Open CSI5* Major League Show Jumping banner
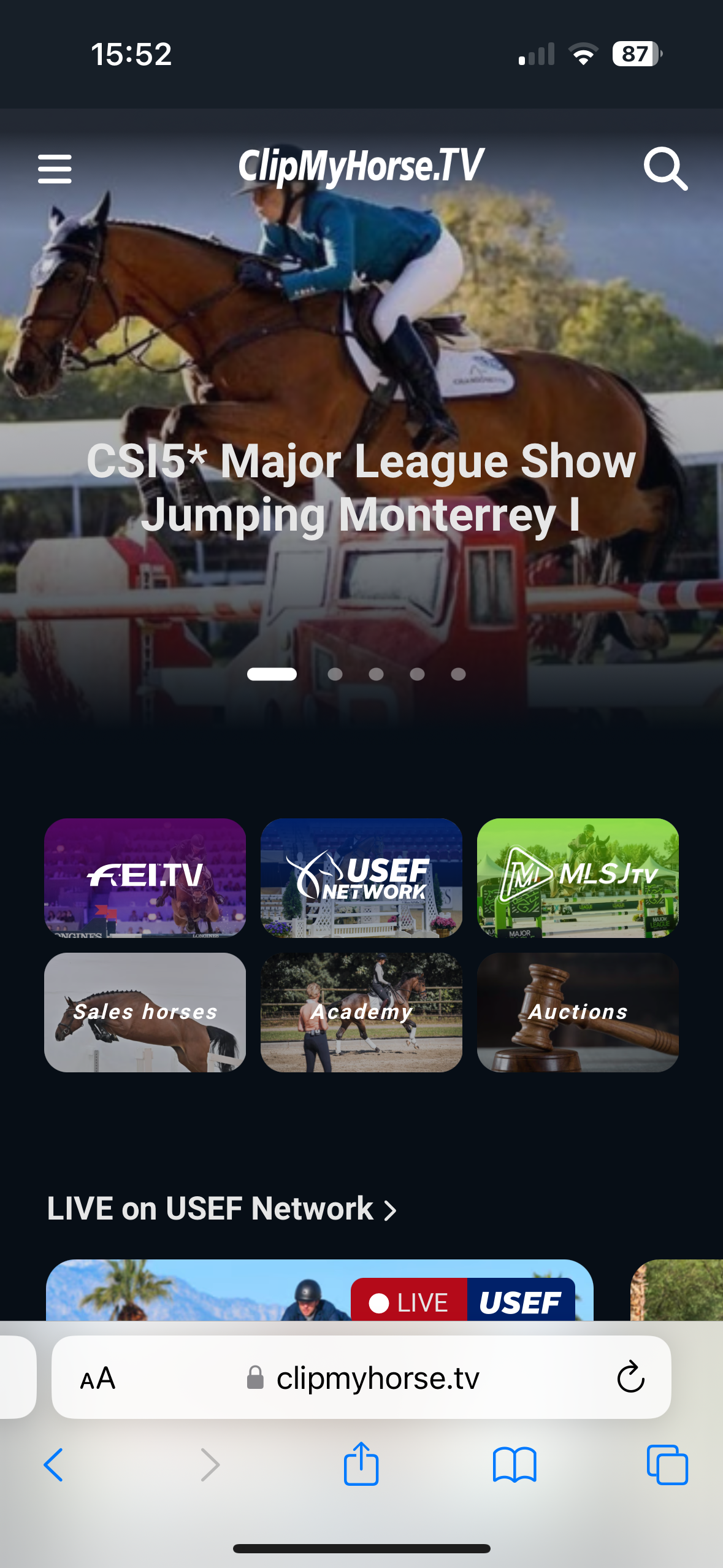The image size is (723, 1568). pyautogui.click(x=361, y=486)
